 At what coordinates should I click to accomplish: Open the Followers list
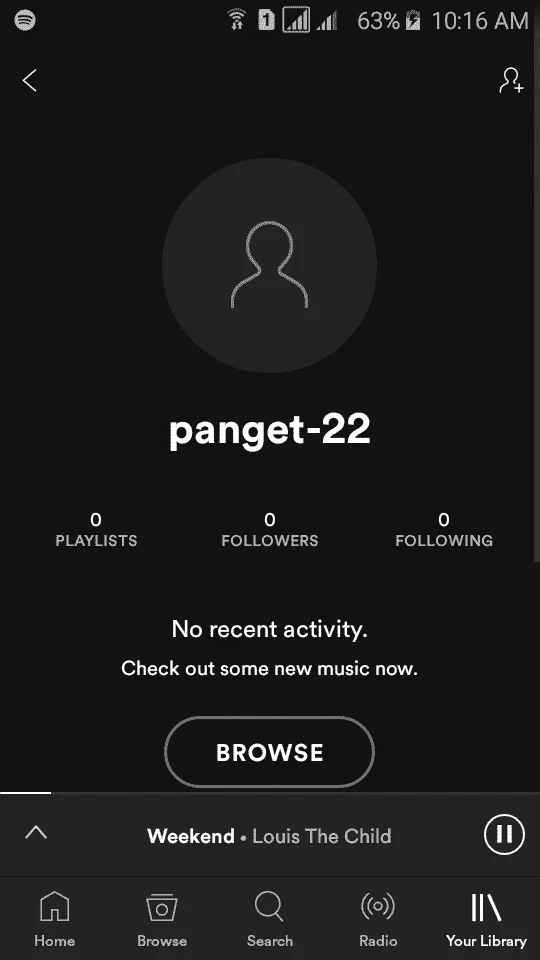coord(269,530)
